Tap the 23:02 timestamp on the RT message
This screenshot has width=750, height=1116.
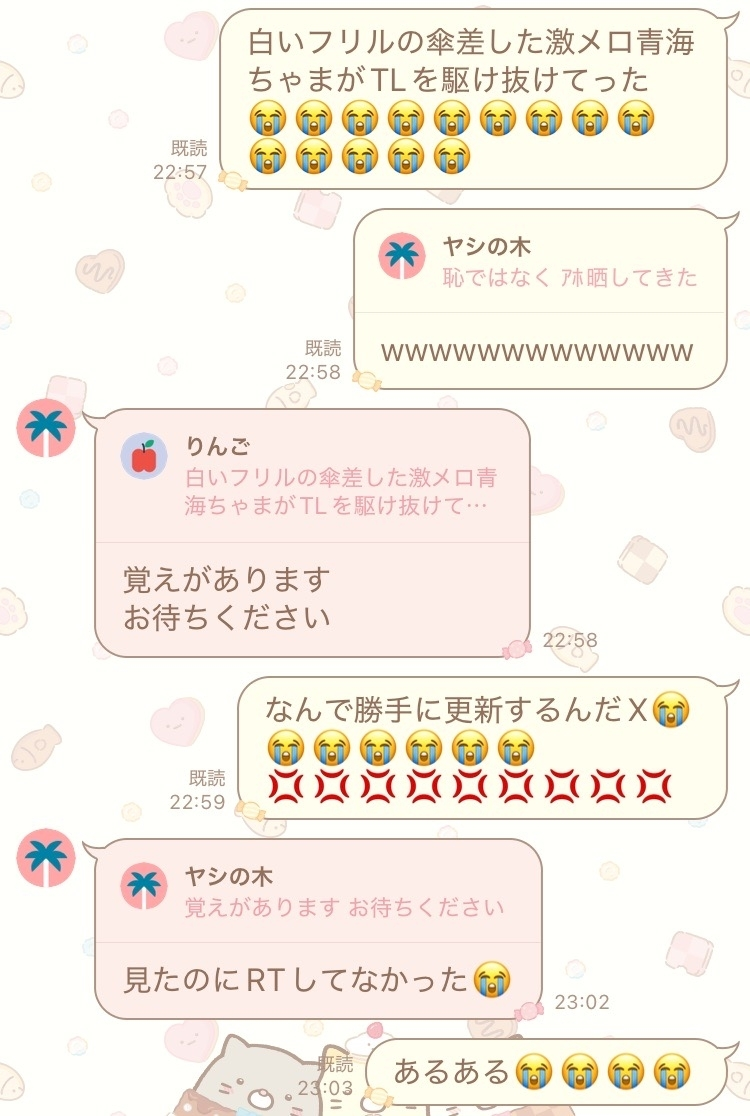pyautogui.click(x=585, y=1004)
